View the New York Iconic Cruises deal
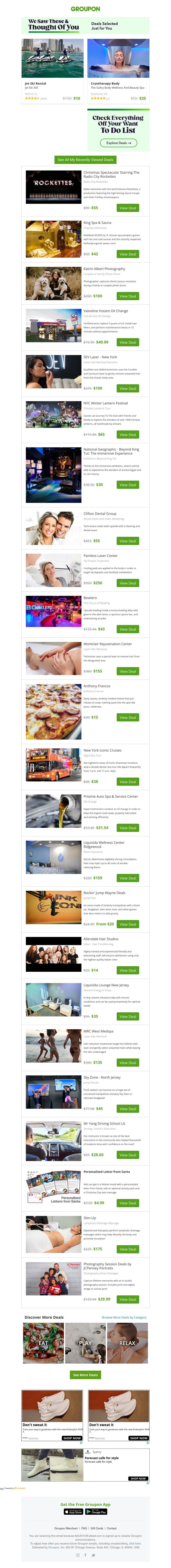The image size is (171, 1568). point(128,782)
